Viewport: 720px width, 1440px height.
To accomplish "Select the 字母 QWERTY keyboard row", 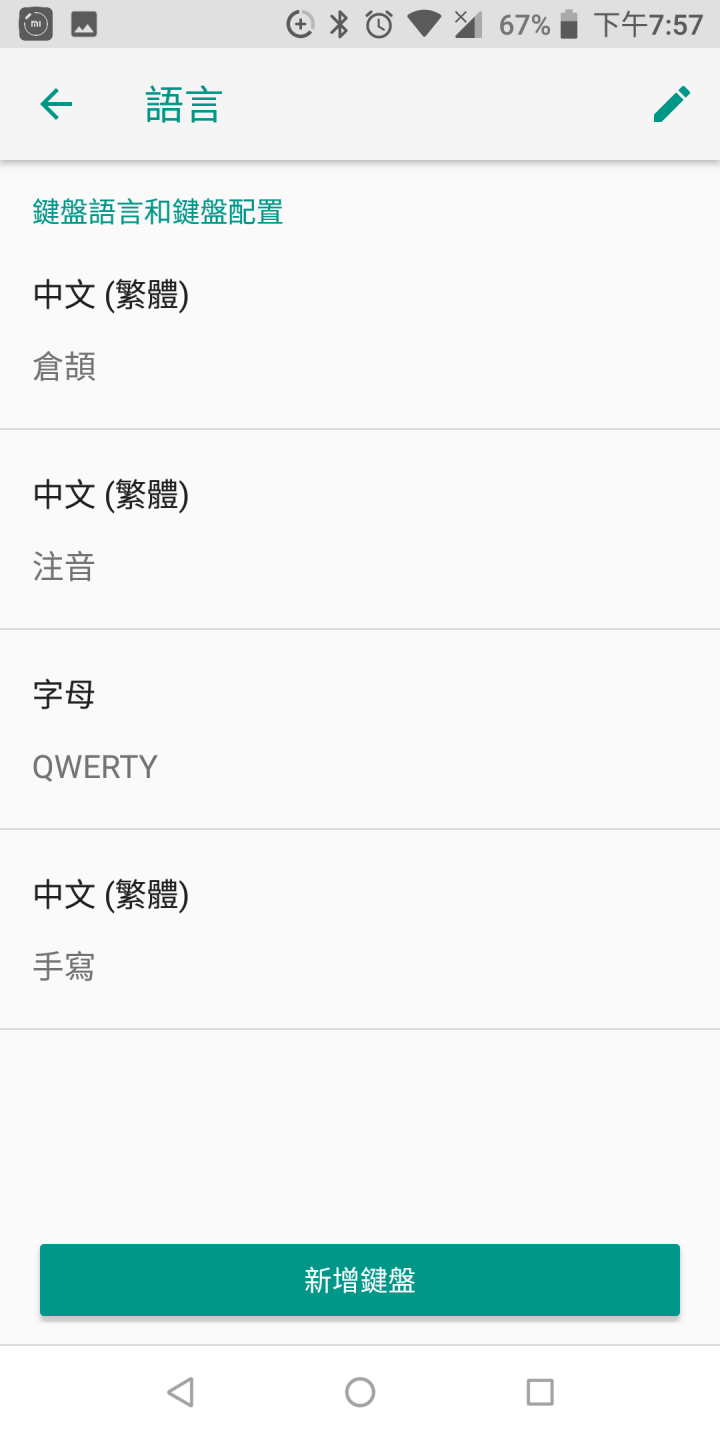I will point(360,730).
